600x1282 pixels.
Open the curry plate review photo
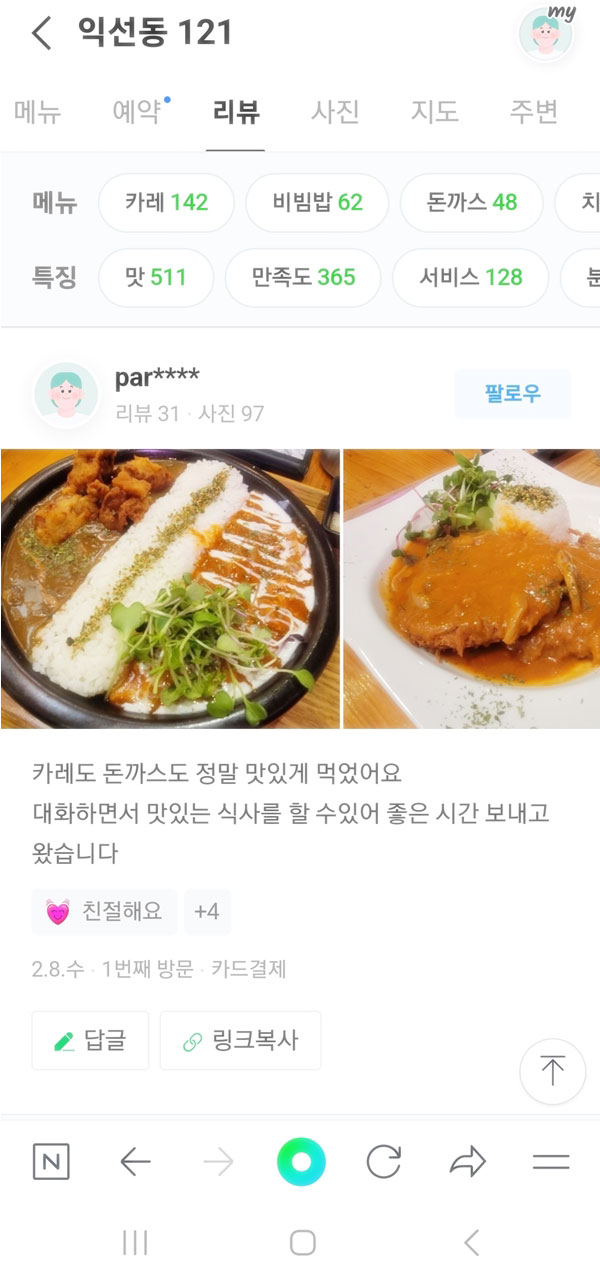click(x=170, y=588)
